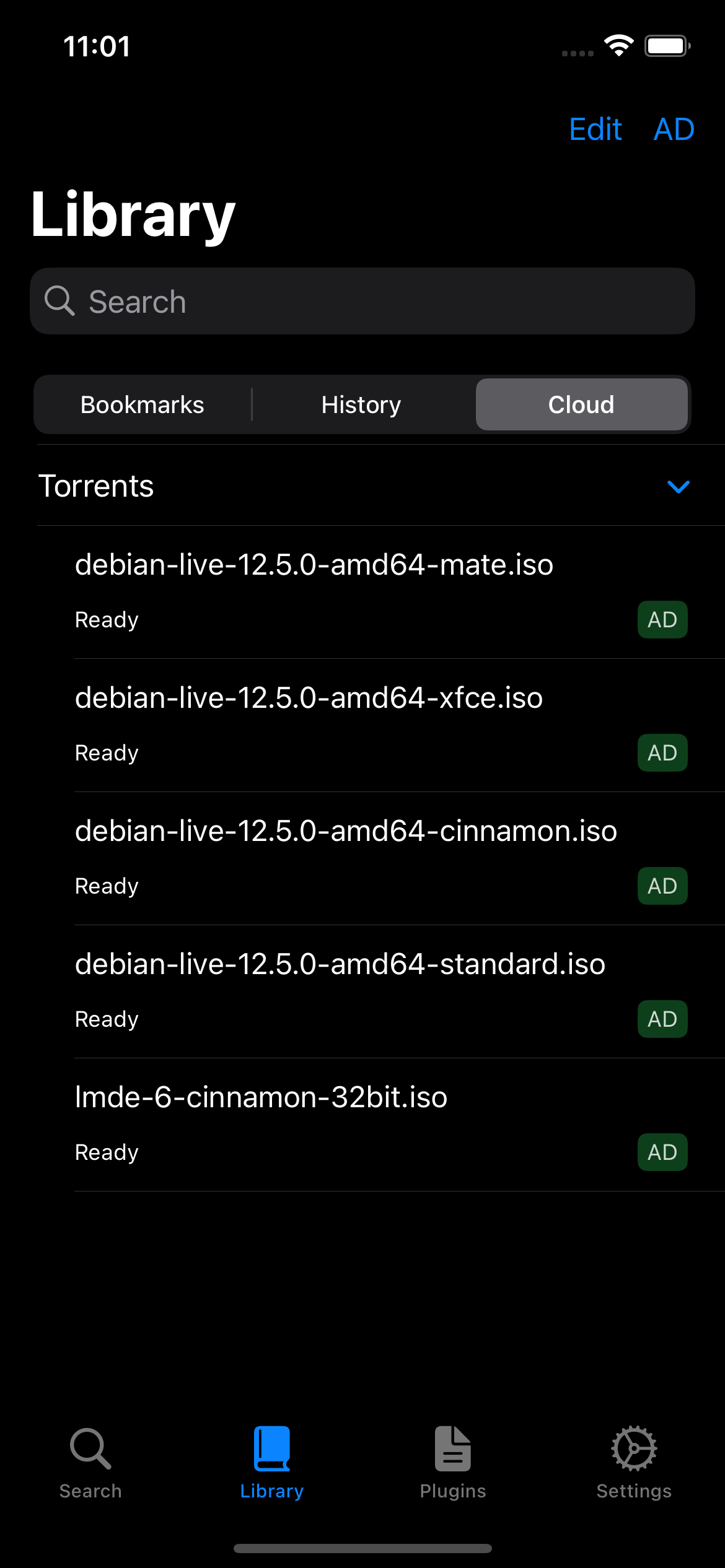Go to the Search tab
The width and height of the screenshot is (725, 1568).
point(90,1463)
